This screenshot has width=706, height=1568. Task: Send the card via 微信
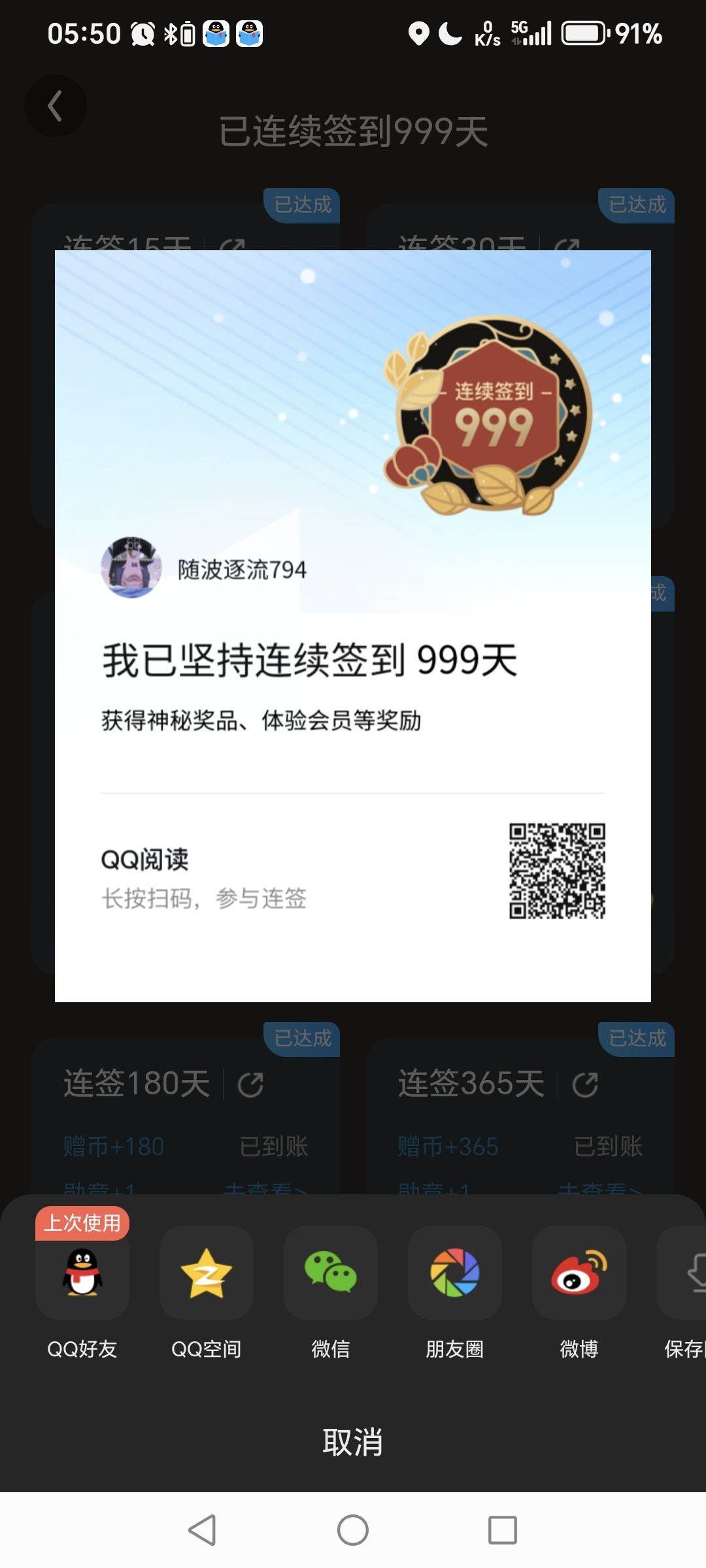(331, 1274)
